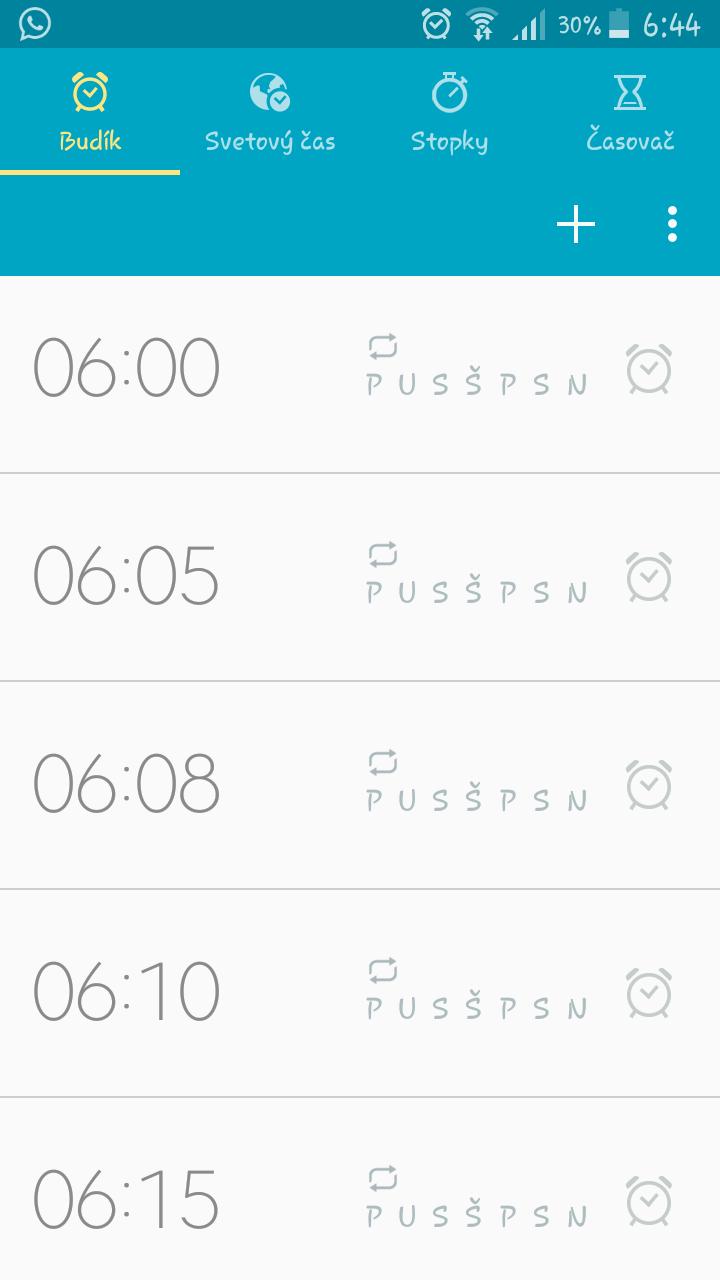Turn on the 06:05 alarm
This screenshot has width=720, height=1280.
(x=649, y=577)
